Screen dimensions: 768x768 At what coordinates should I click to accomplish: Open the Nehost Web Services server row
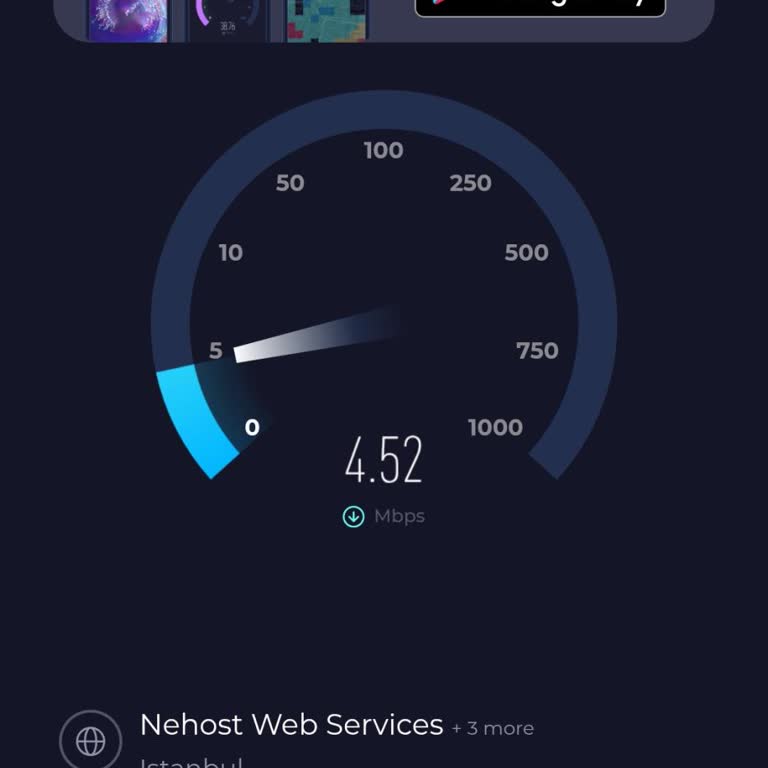[291, 726]
